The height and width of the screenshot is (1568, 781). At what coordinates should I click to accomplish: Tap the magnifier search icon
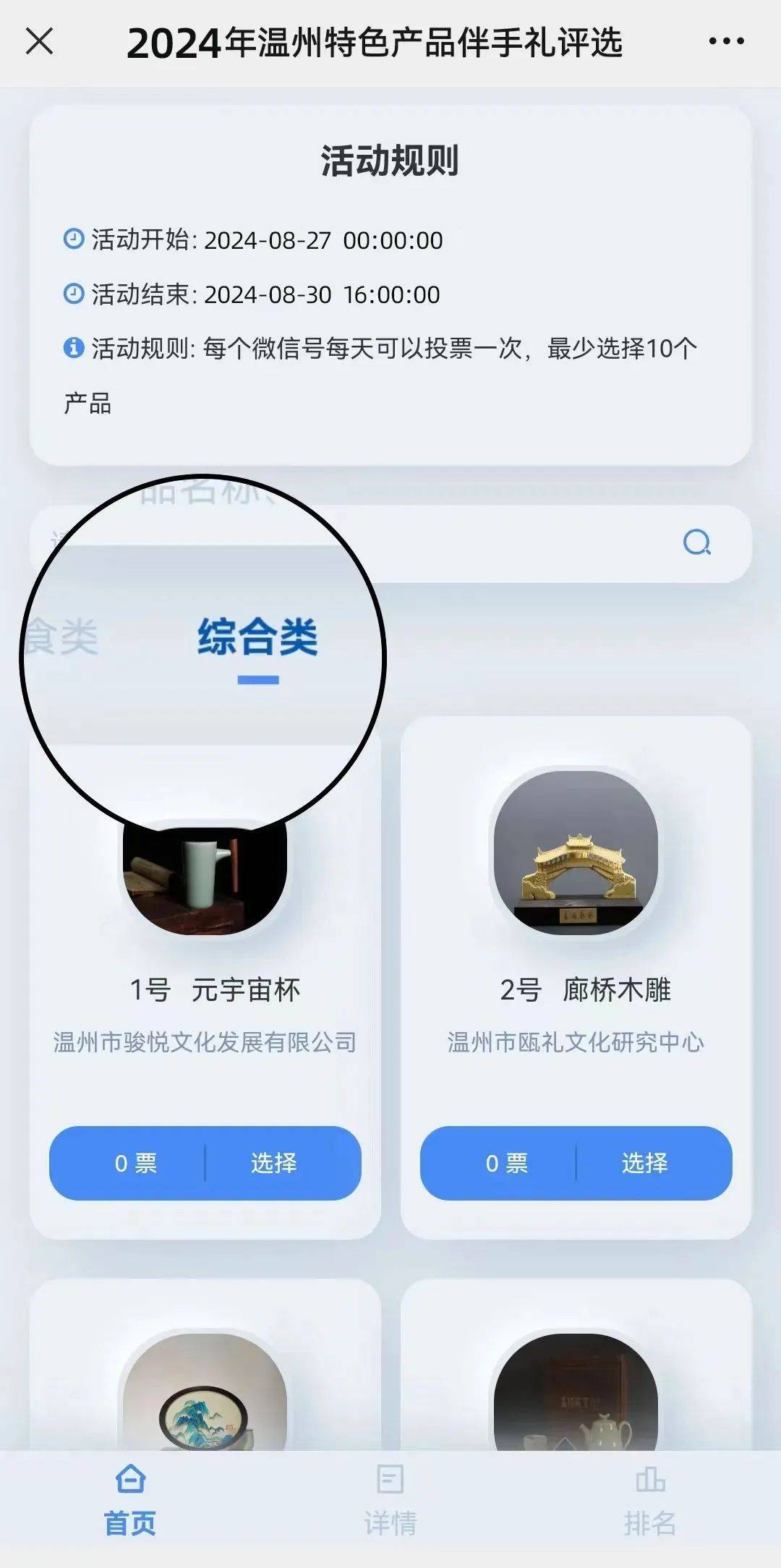pos(697,542)
